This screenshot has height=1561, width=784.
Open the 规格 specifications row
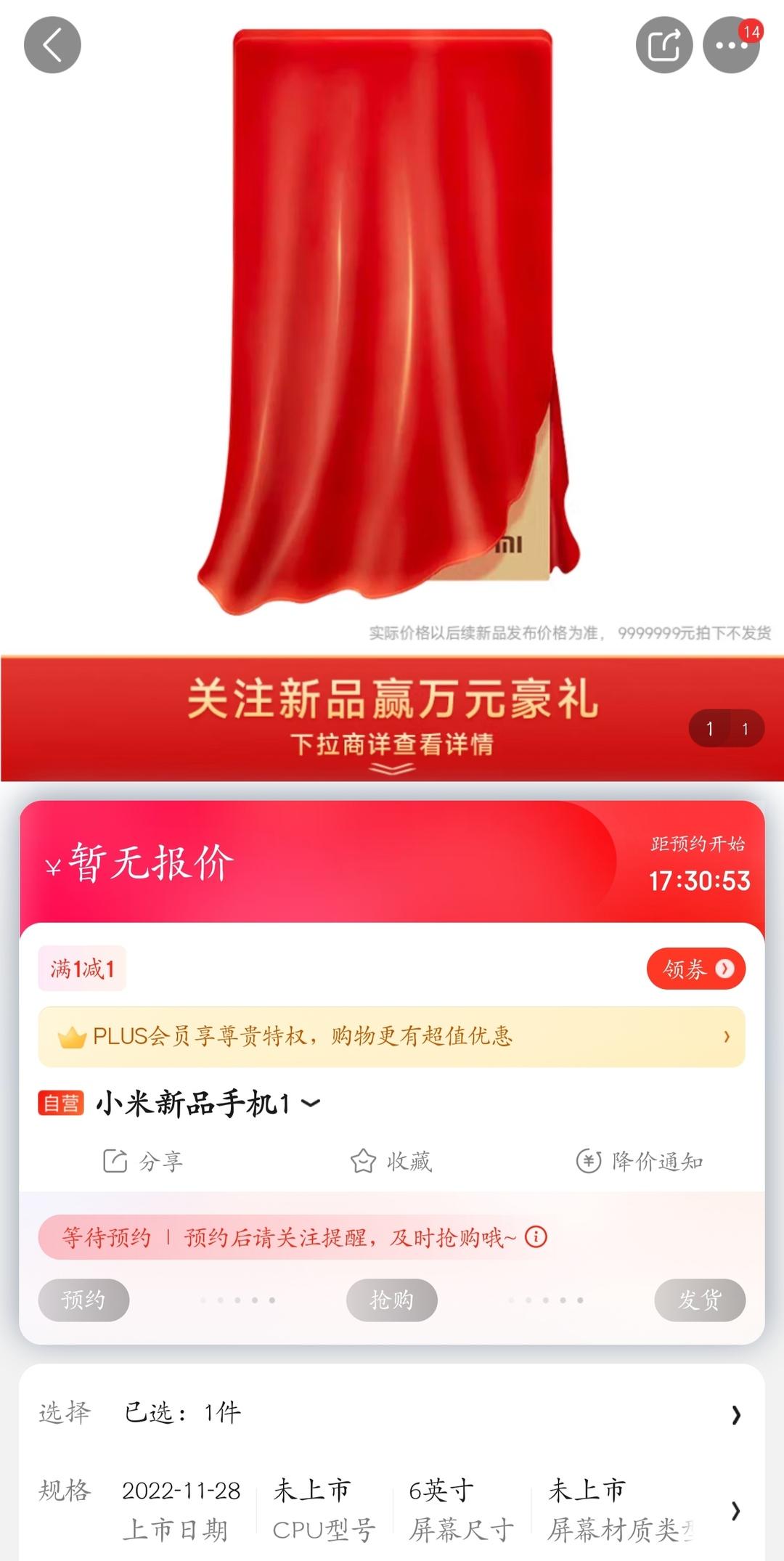pyautogui.click(x=392, y=1510)
